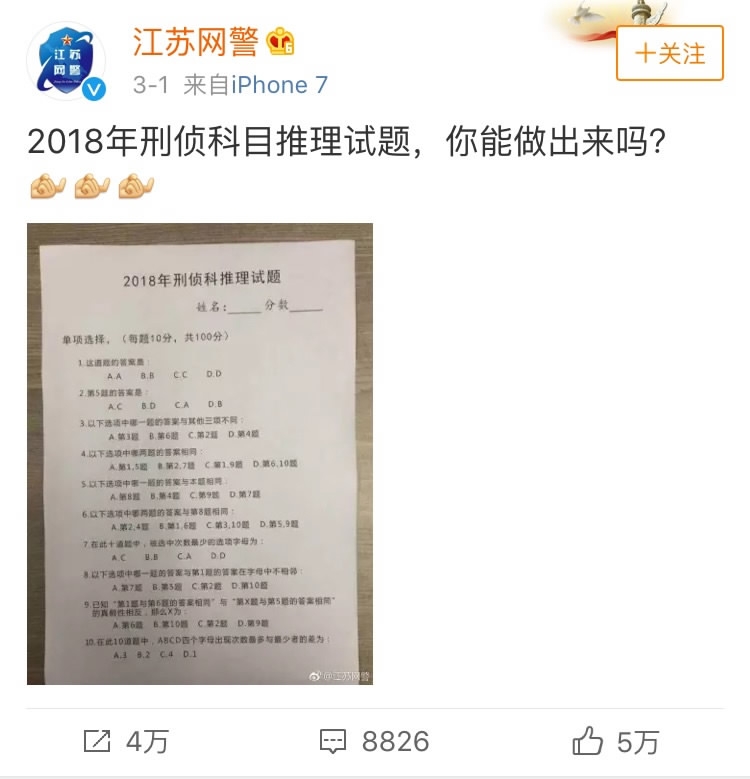Viewport: 750px width, 779px height.
Task: Open the exam paper photo
Action: 200,453
